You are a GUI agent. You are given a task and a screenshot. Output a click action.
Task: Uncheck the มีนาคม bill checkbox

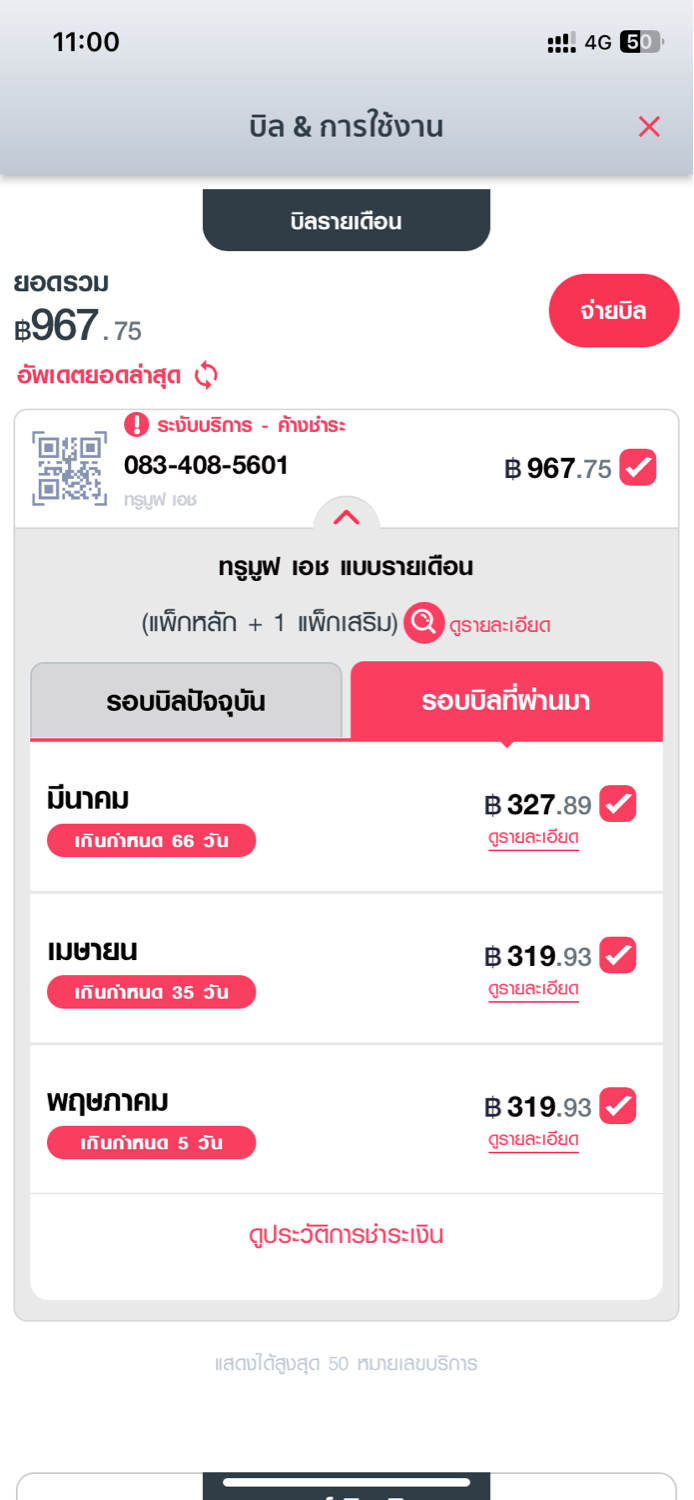618,804
